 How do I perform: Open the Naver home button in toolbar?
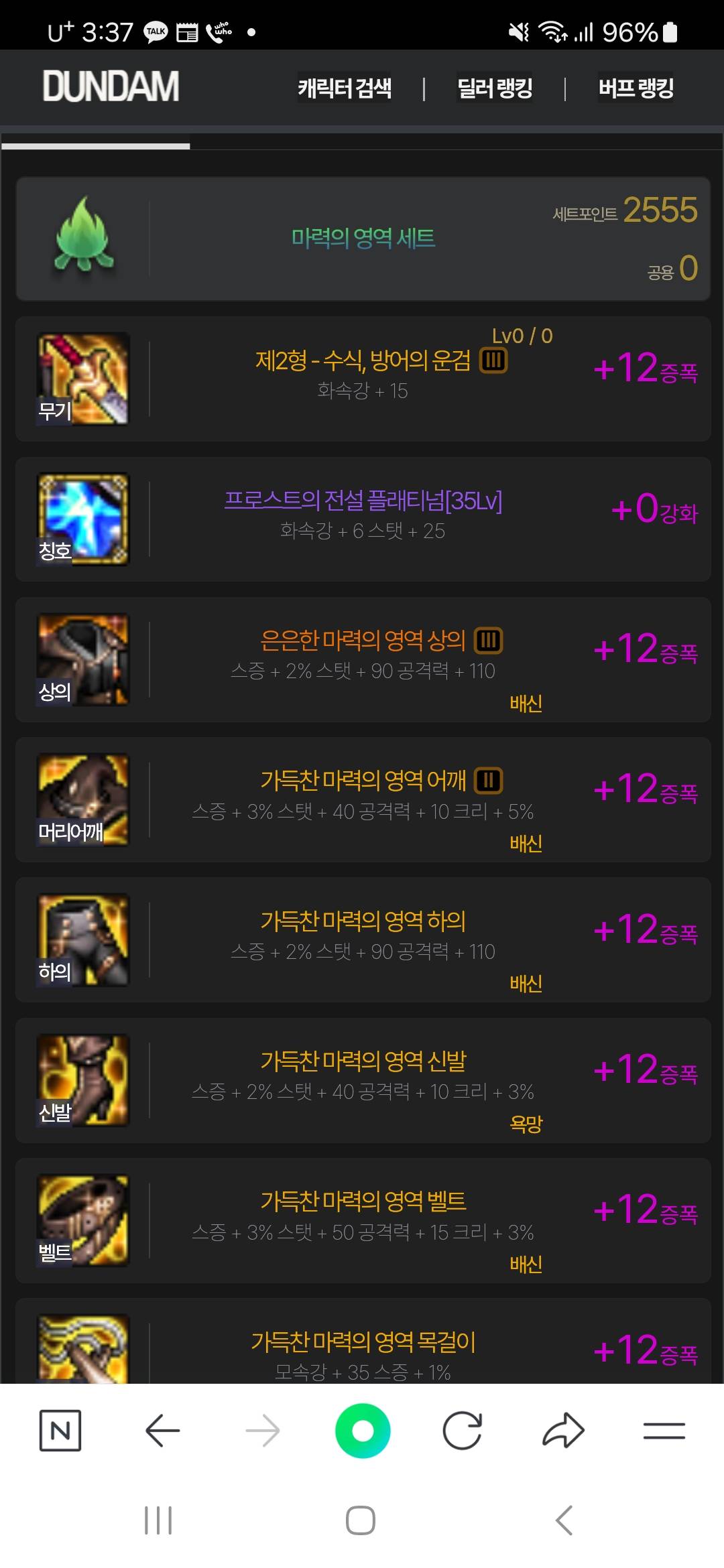[x=60, y=1431]
